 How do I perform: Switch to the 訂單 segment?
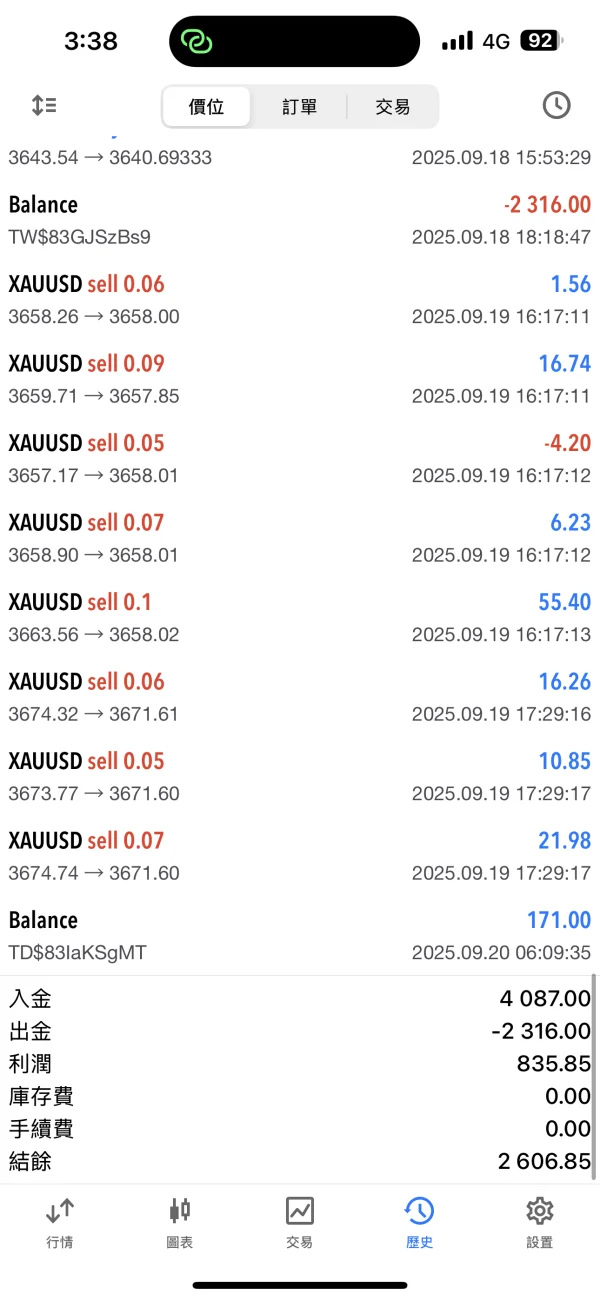point(299,107)
